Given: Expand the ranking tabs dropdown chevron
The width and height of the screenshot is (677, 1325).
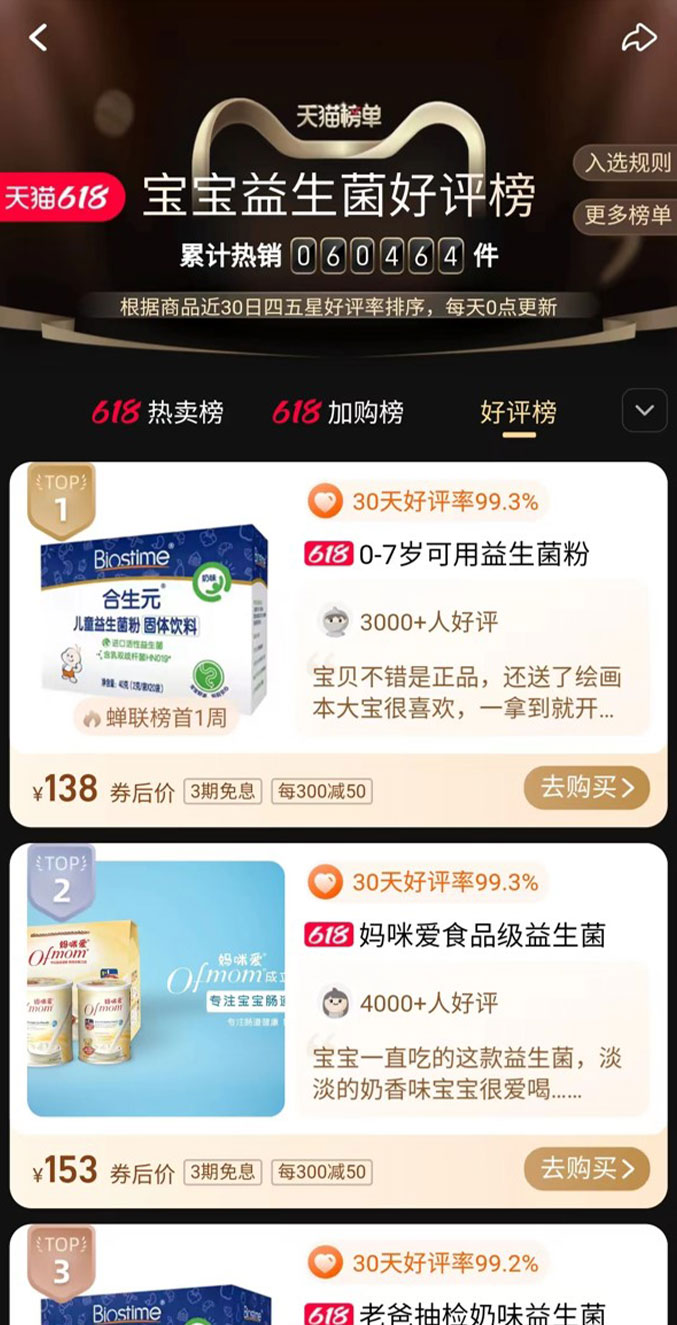Looking at the screenshot, I should [x=644, y=410].
